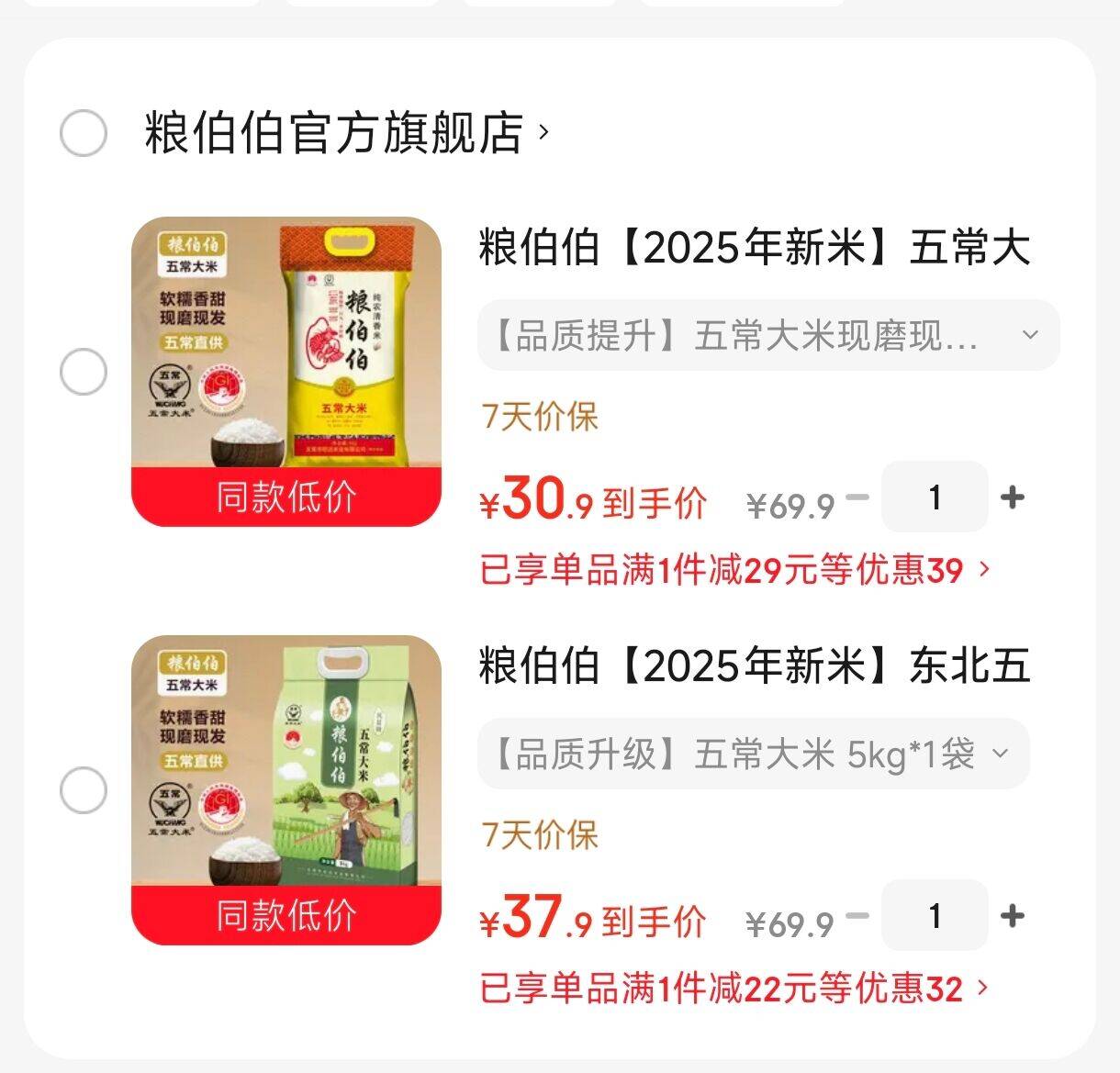Image resolution: width=1120 pixels, height=1073 pixels.
Task: Edit quantity field of the ¥30.9 rice
Action: point(935,497)
